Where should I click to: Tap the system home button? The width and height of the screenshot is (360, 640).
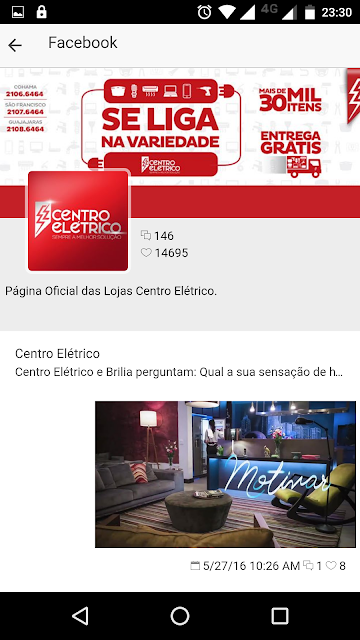click(x=180, y=616)
